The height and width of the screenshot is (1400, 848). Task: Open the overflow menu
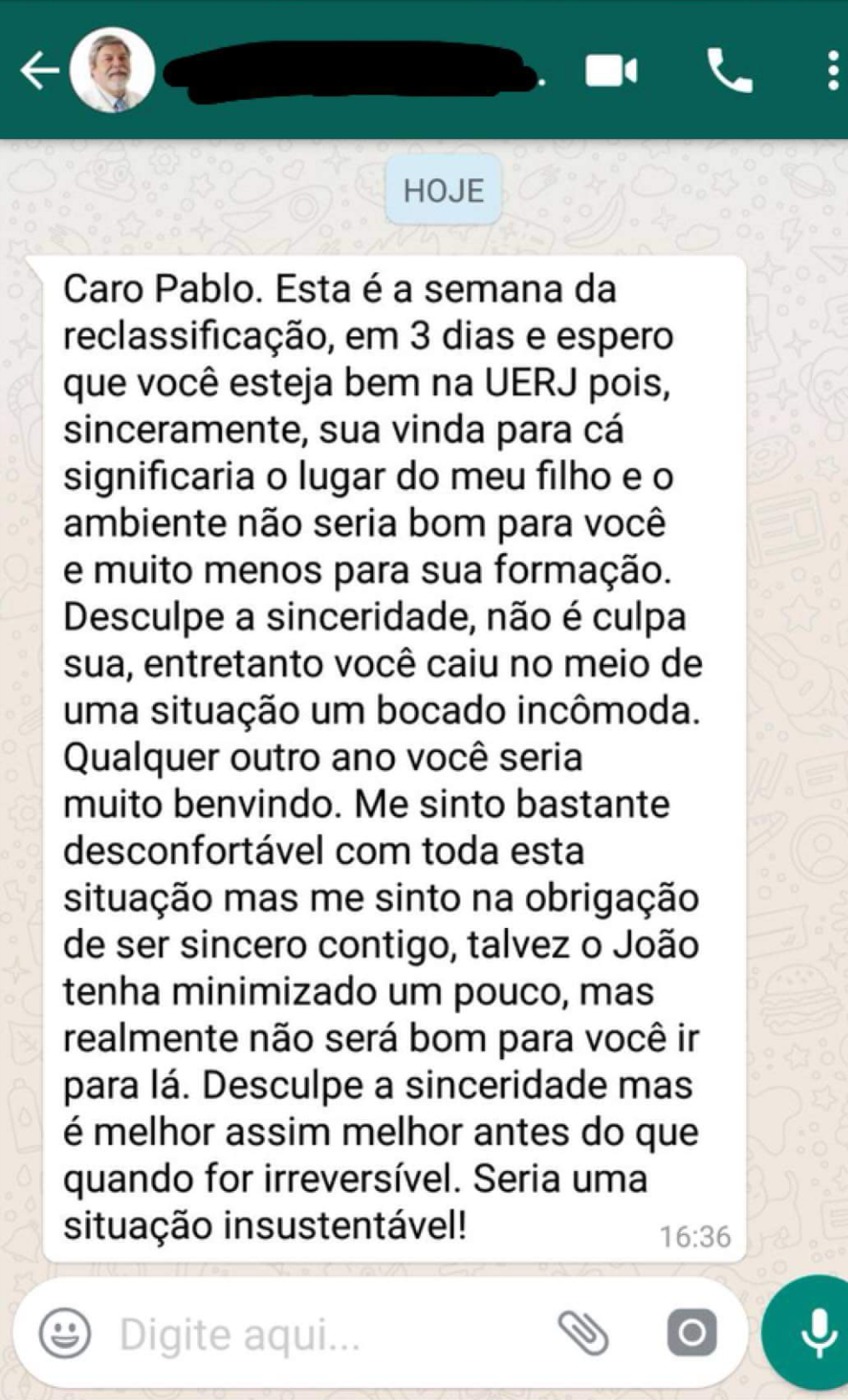pos(833,72)
